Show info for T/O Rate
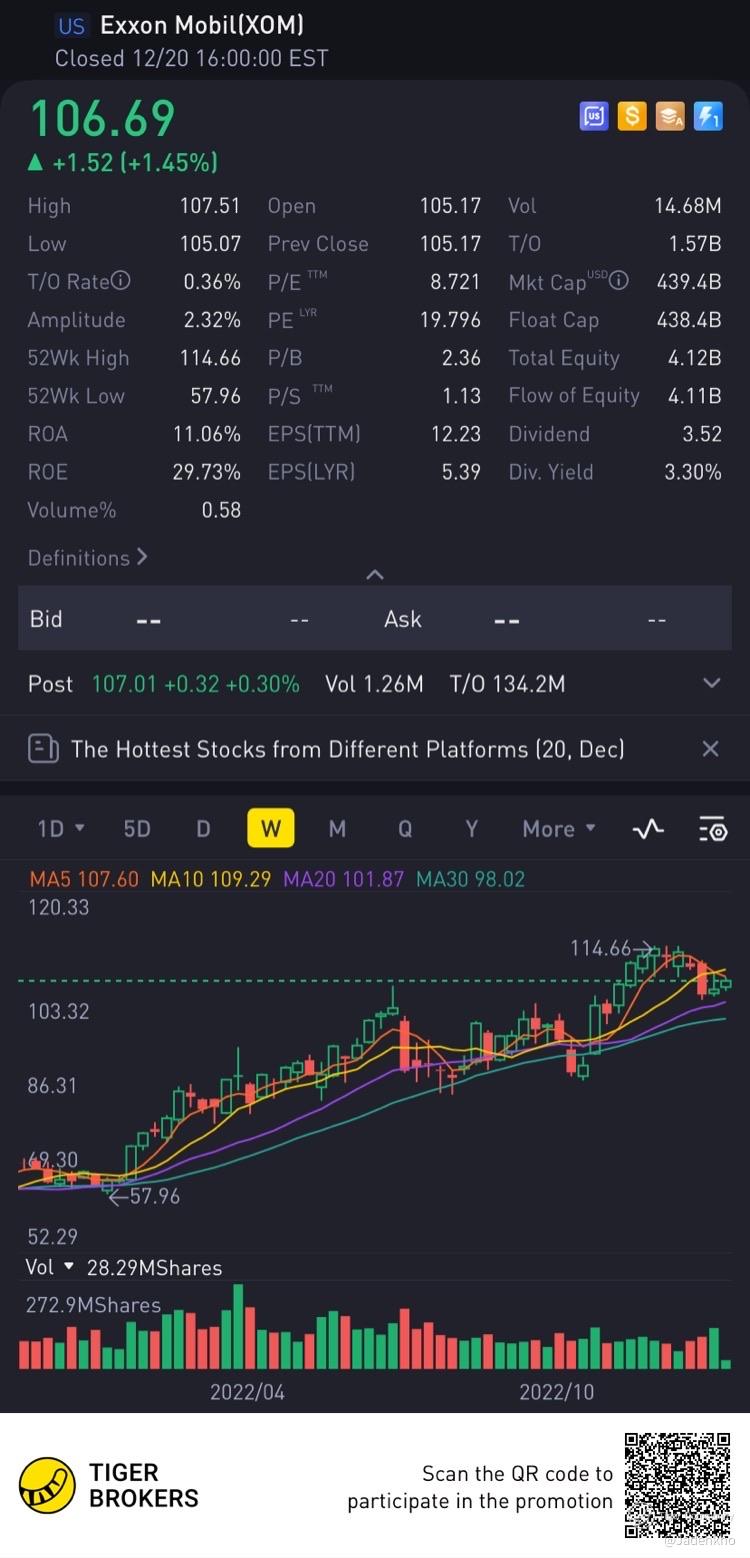Image resolution: width=750 pixels, height=1558 pixels. point(121,282)
